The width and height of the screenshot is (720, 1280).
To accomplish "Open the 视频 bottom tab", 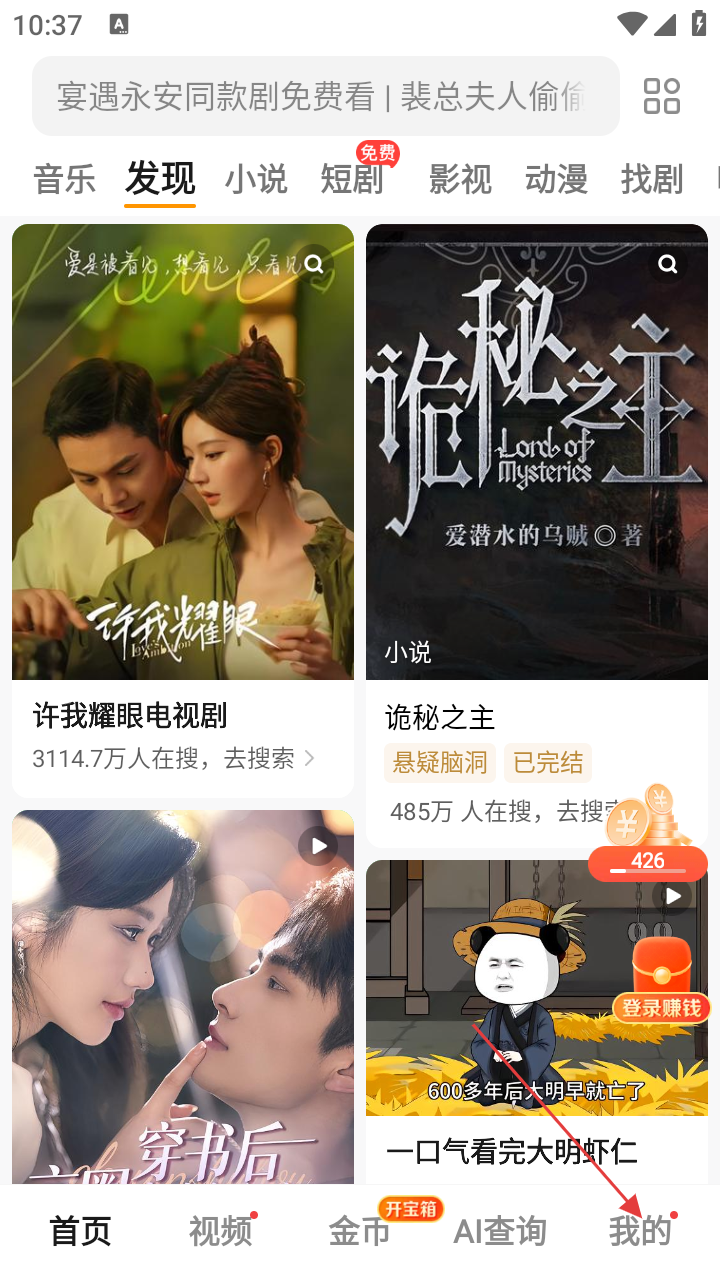I will click(x=220, y=1231).
